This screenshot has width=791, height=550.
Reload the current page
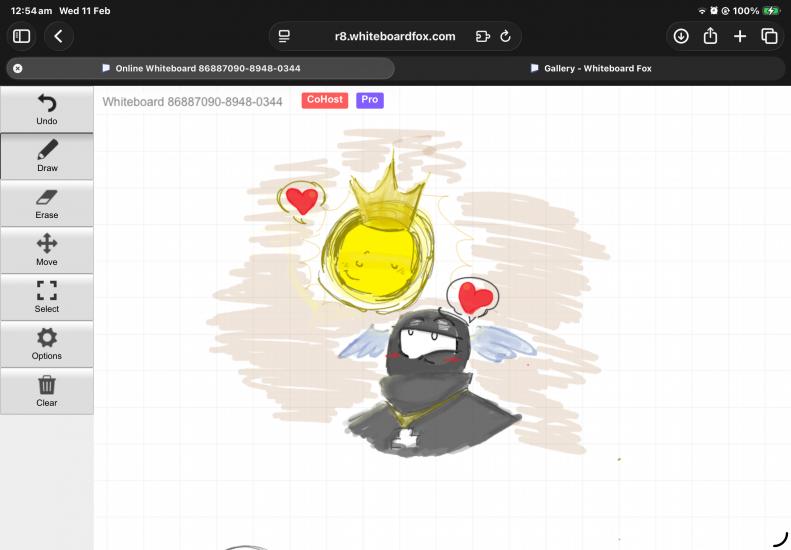pos(506,36)
